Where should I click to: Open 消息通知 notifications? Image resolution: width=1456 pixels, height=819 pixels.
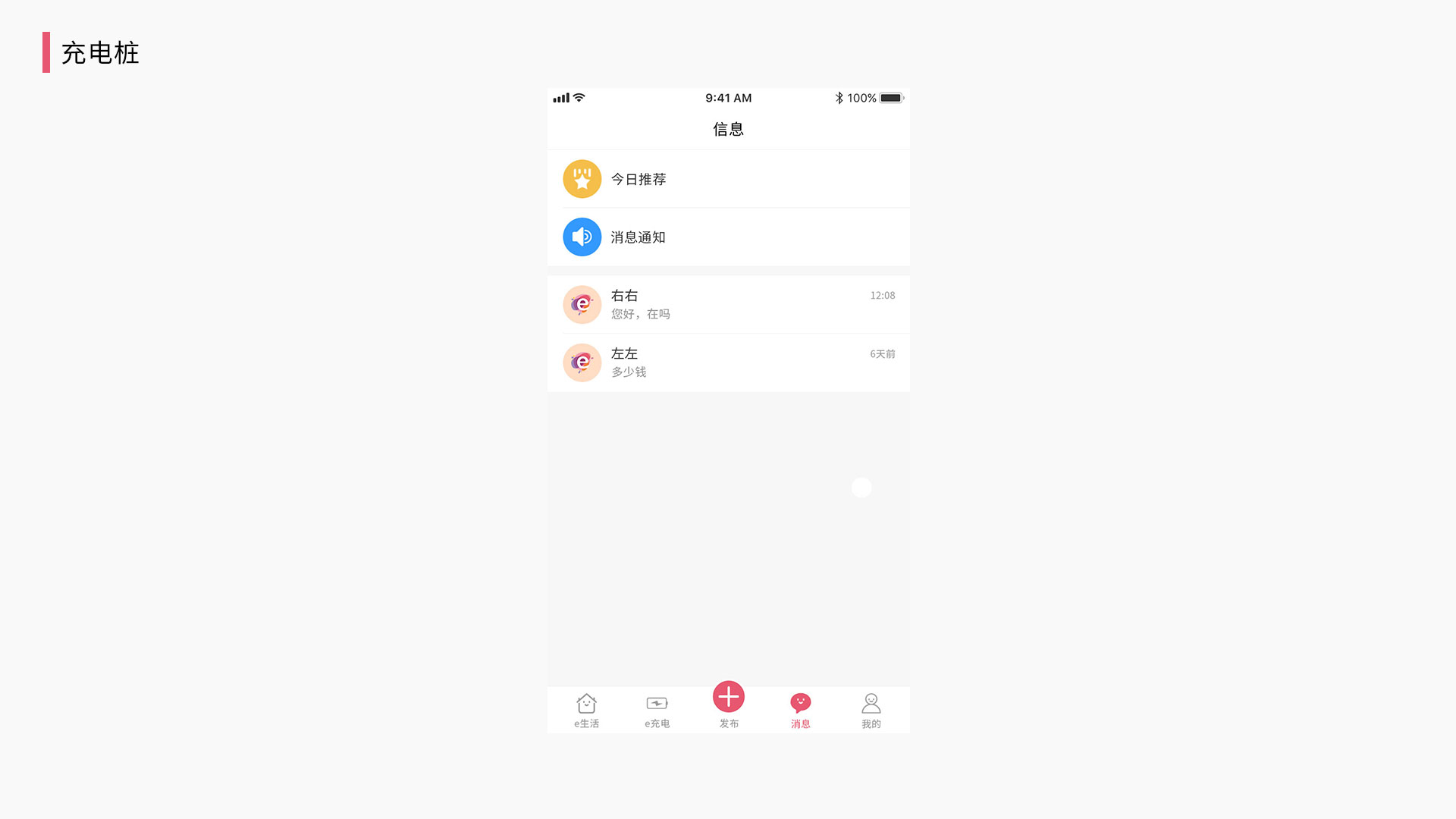click(728, 237)
